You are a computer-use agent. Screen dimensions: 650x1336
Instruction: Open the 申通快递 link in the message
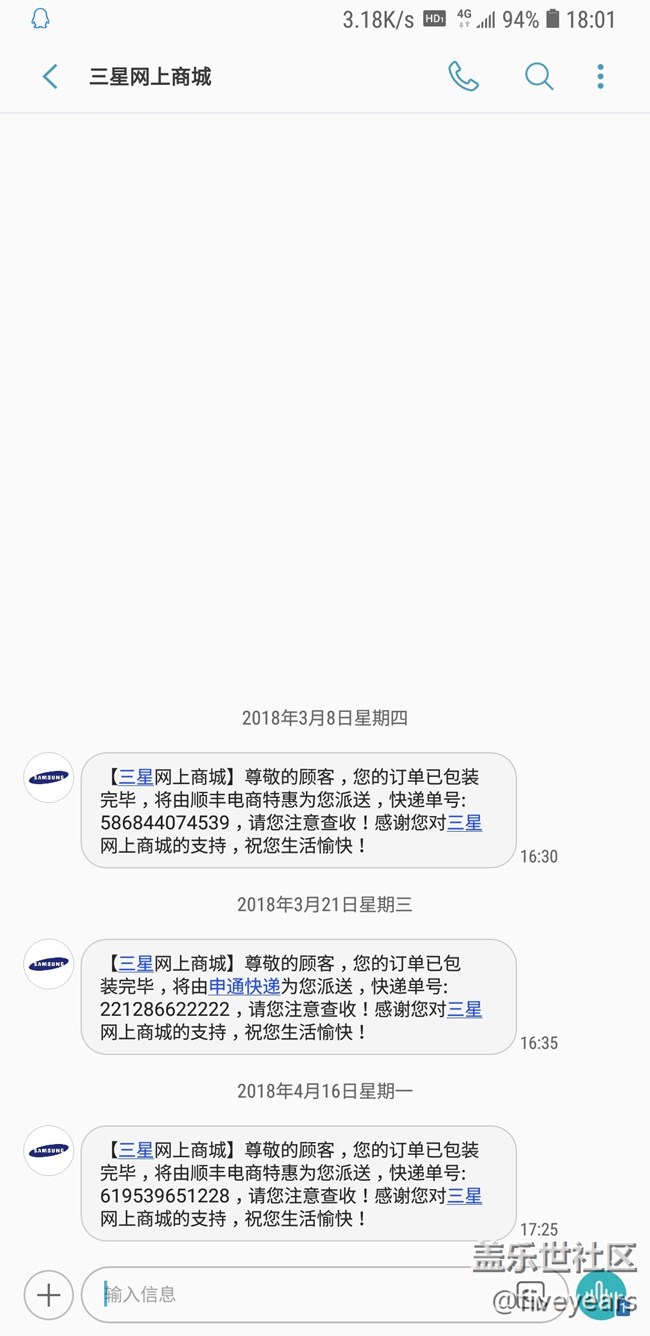coord(245,986)
